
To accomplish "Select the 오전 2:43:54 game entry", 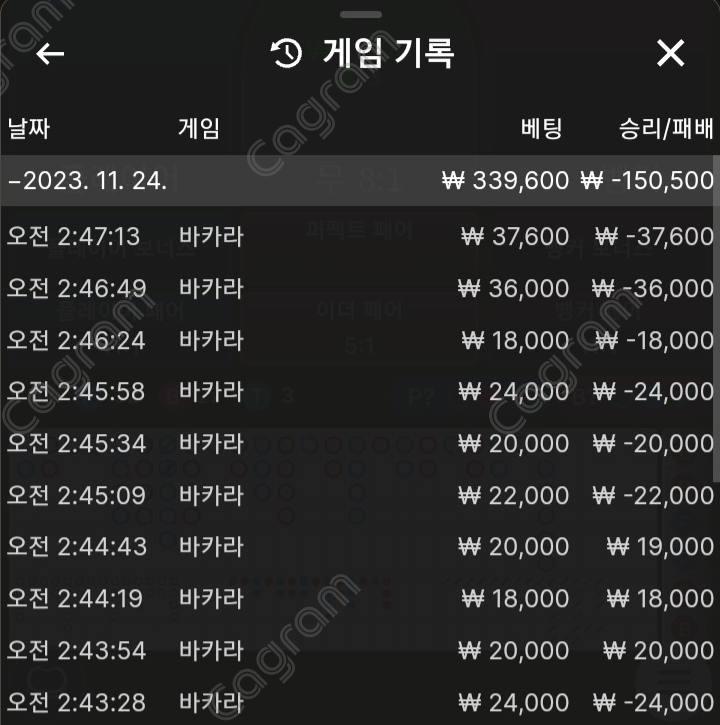I will pyautogui.click(x=360, y=651).
